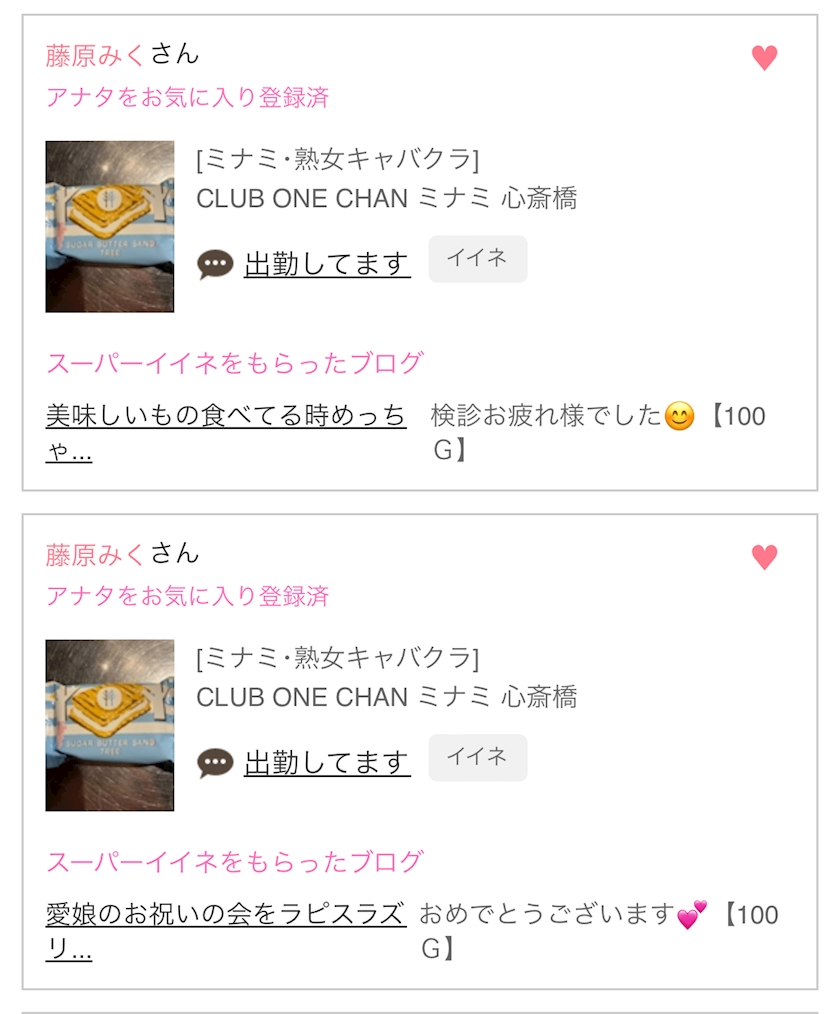
Task: Tap イイネ in the card with 検診お疲れ様でした
Action: click(x=477, y=259)
